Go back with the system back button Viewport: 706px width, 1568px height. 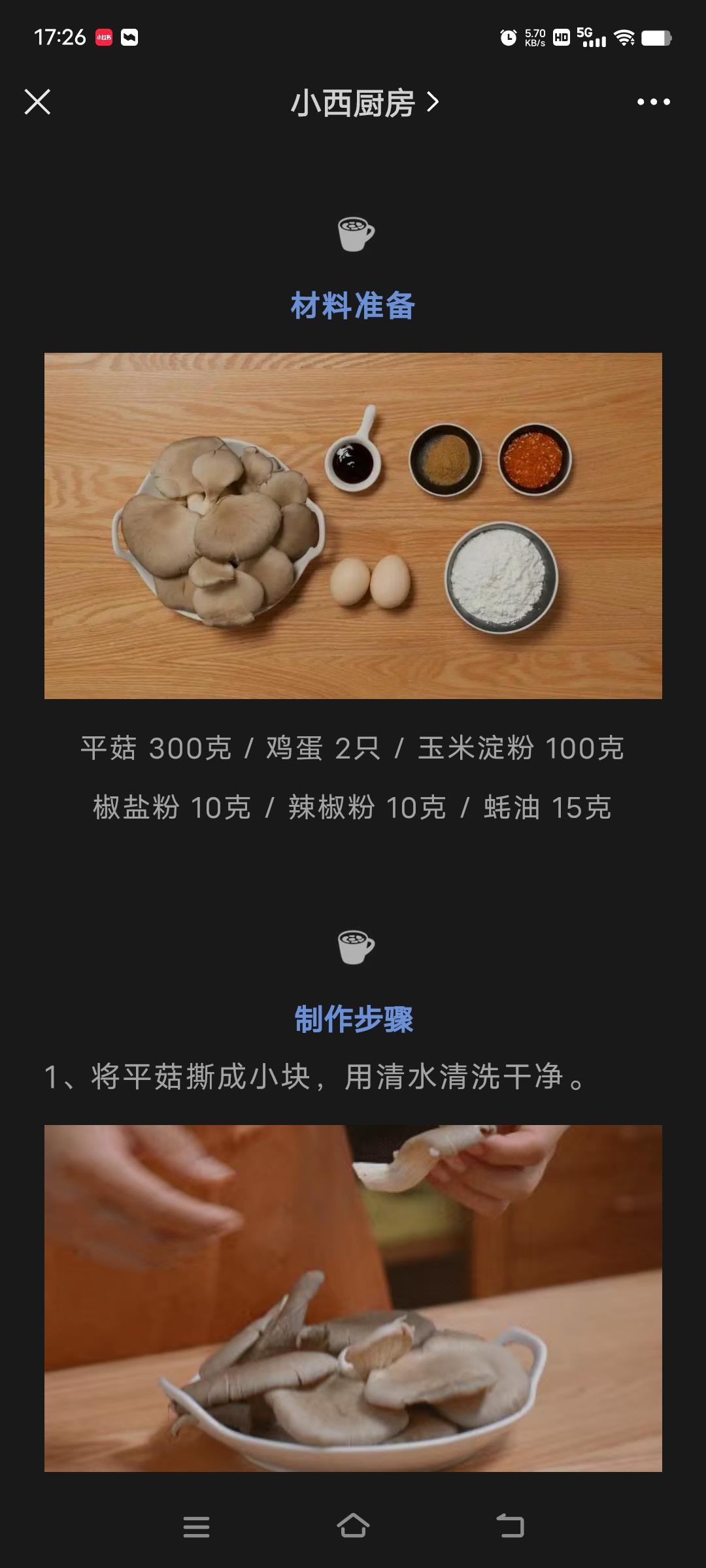511,1526
